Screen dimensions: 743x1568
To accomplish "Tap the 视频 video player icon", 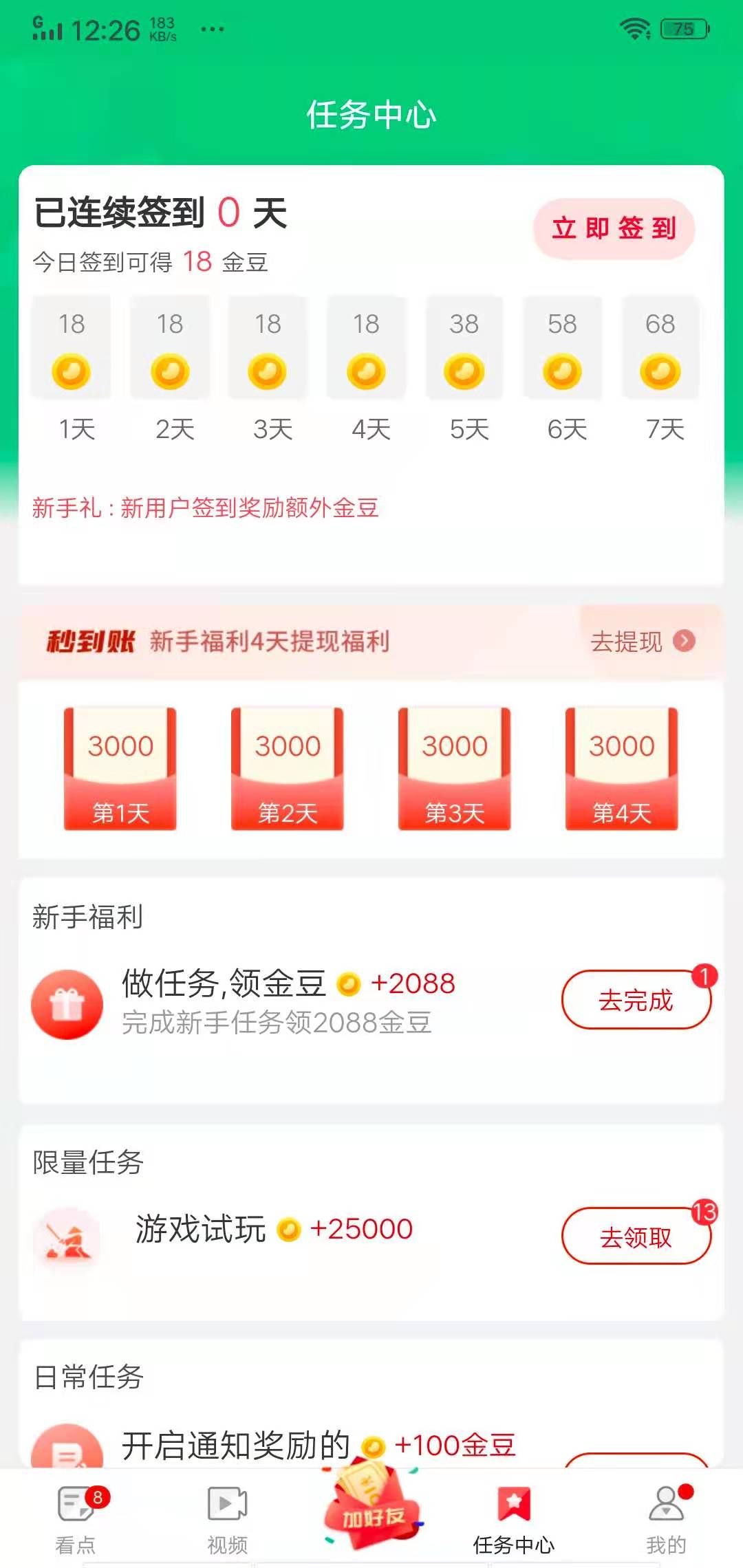I will pyautogui.click(x=227, y=1503).
